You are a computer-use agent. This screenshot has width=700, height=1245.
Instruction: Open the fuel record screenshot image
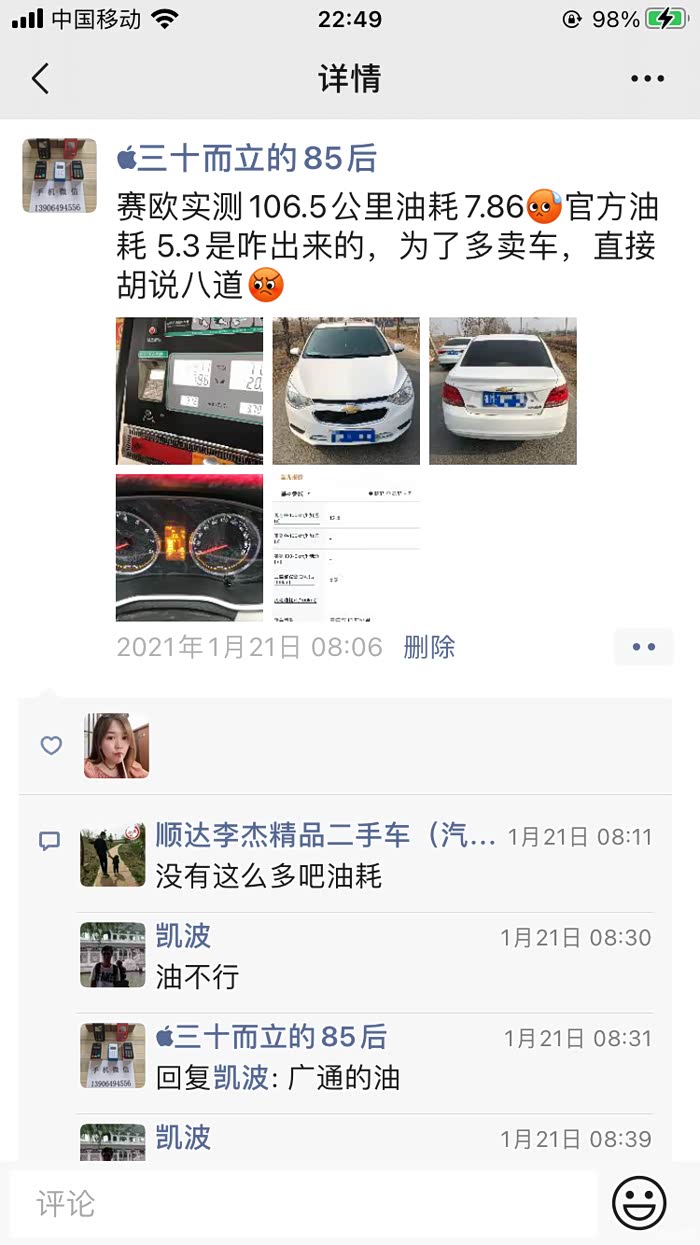pyautogui.click(x=346, y=548)
